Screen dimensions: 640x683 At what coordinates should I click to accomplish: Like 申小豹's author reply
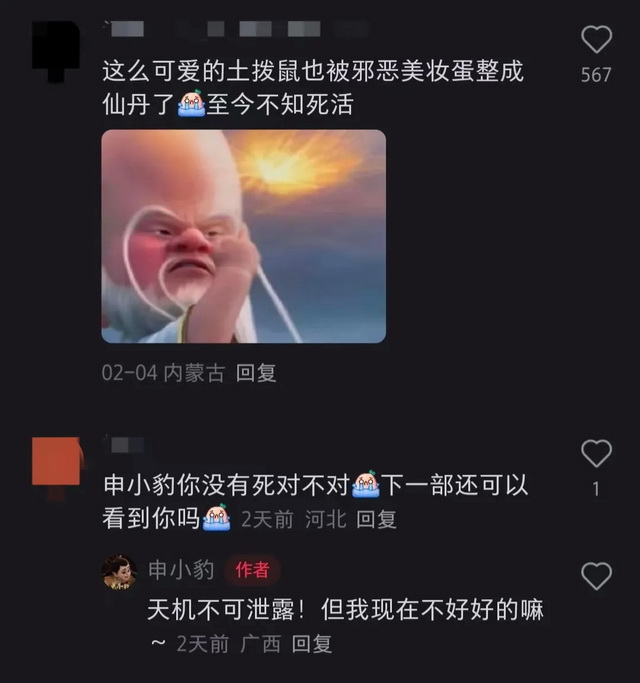(x=596, y=576)
